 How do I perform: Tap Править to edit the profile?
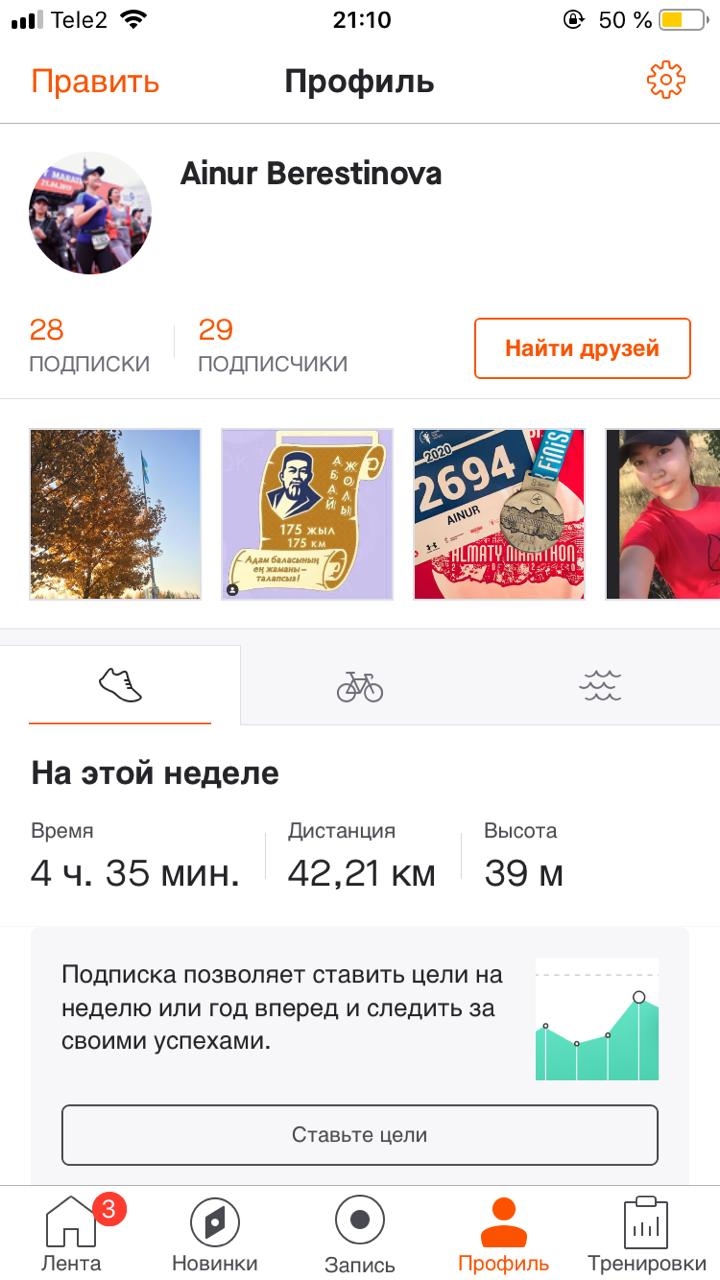[x=95, y=81]
